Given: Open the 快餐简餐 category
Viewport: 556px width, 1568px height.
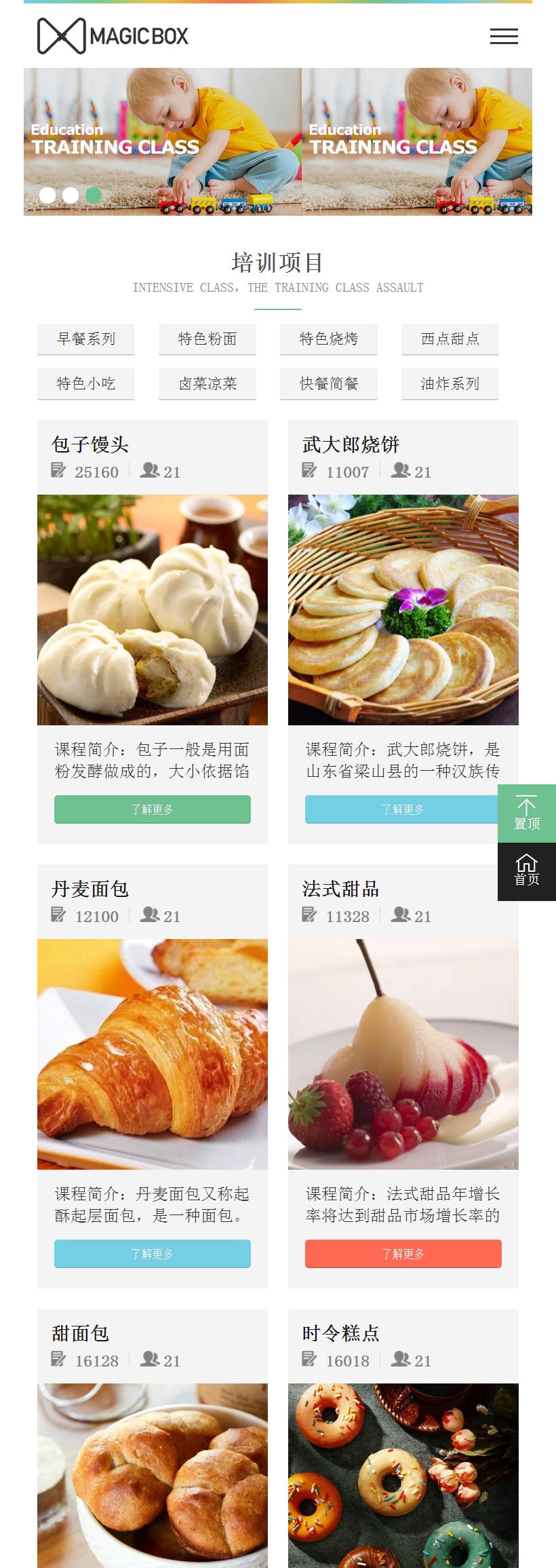Looking at the screenshot, I should coord(329,383).
